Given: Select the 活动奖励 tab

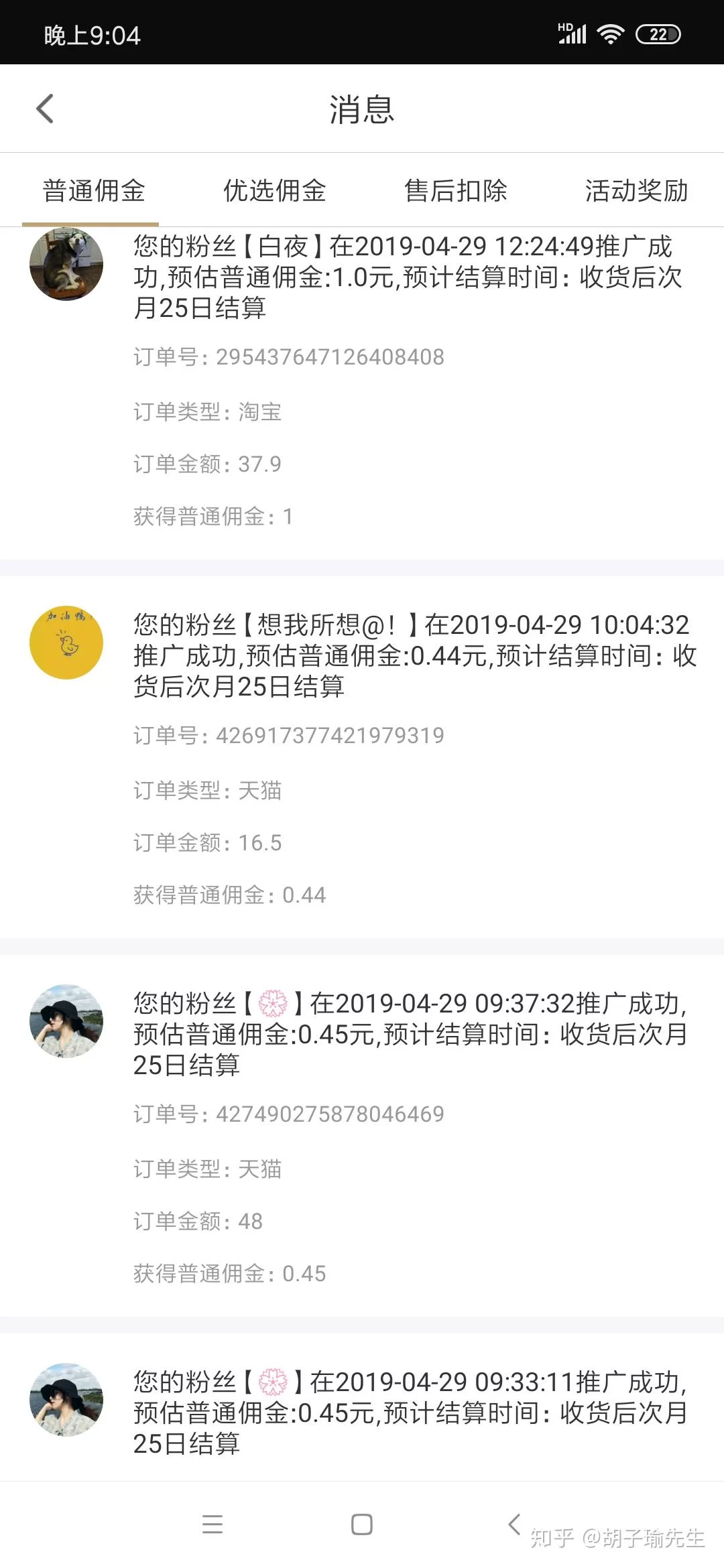Looking at the screenshot, I should click(636, 192).
